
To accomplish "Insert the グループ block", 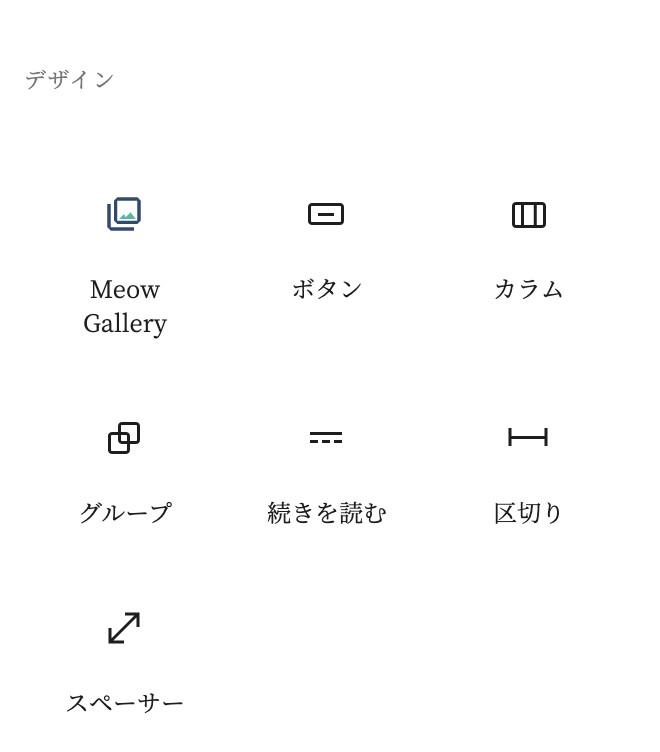I will 125,470.
